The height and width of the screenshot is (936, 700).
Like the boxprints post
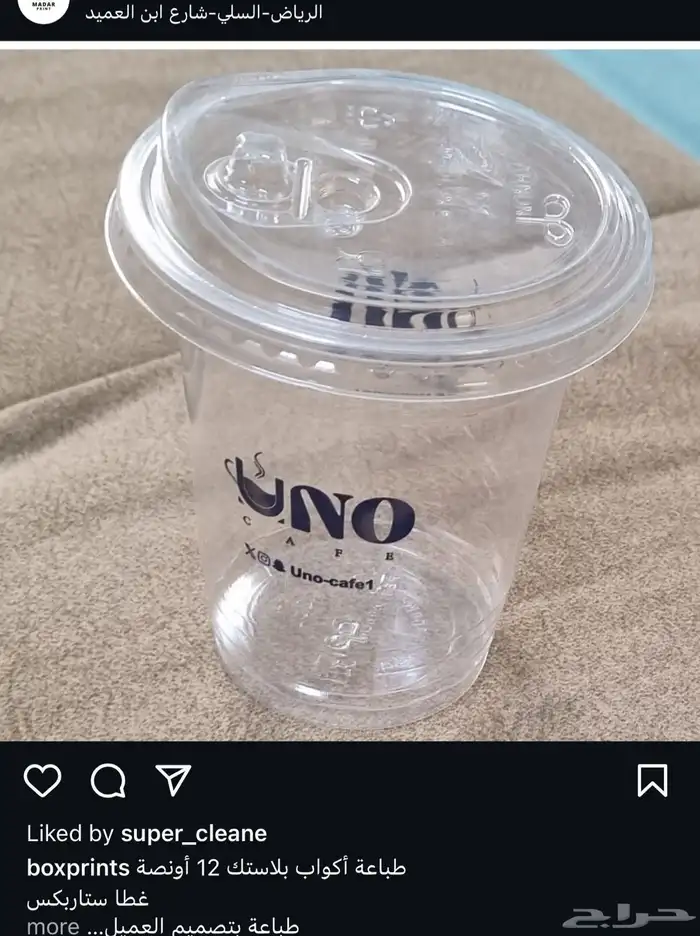click(42, 780)
